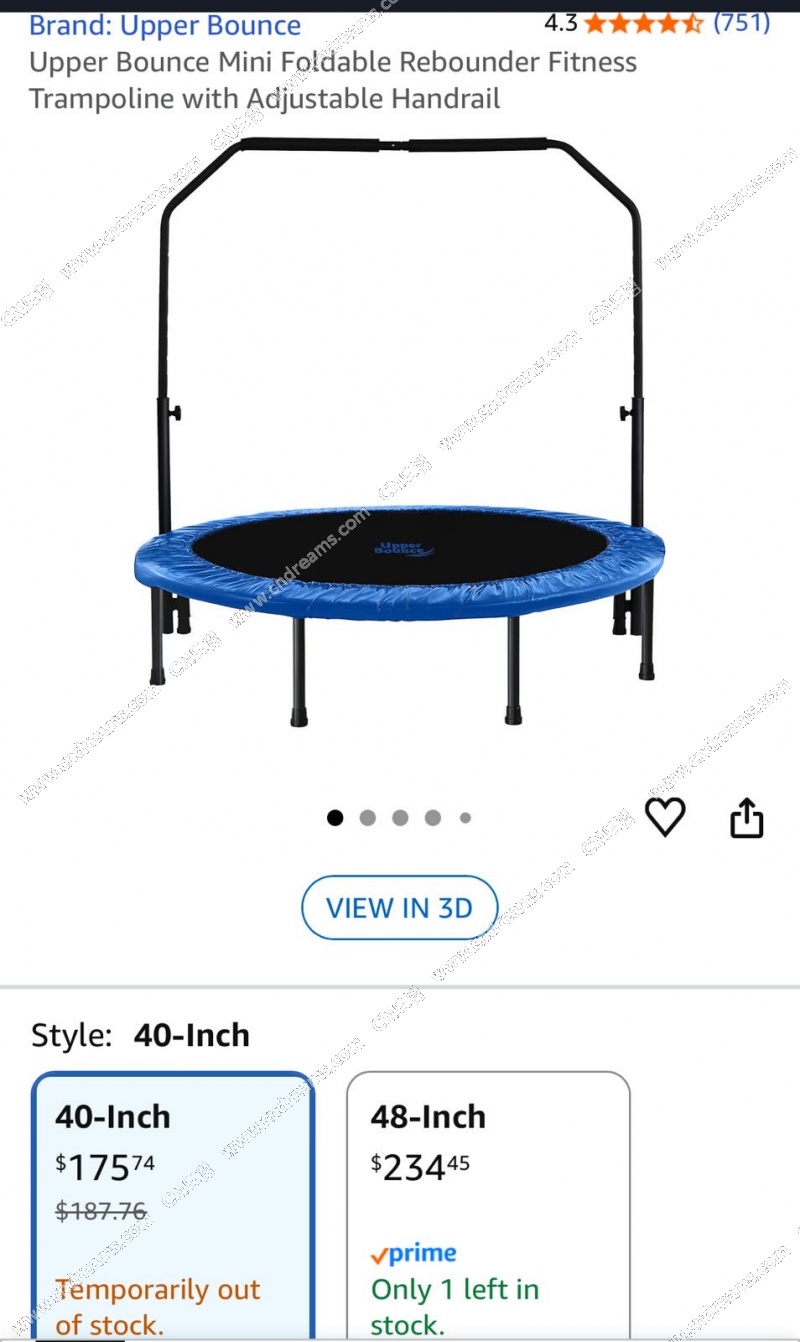This screenshot has width=800, height=1342.
Task: Add this trampoline to wish list
Action: point(665,817)
